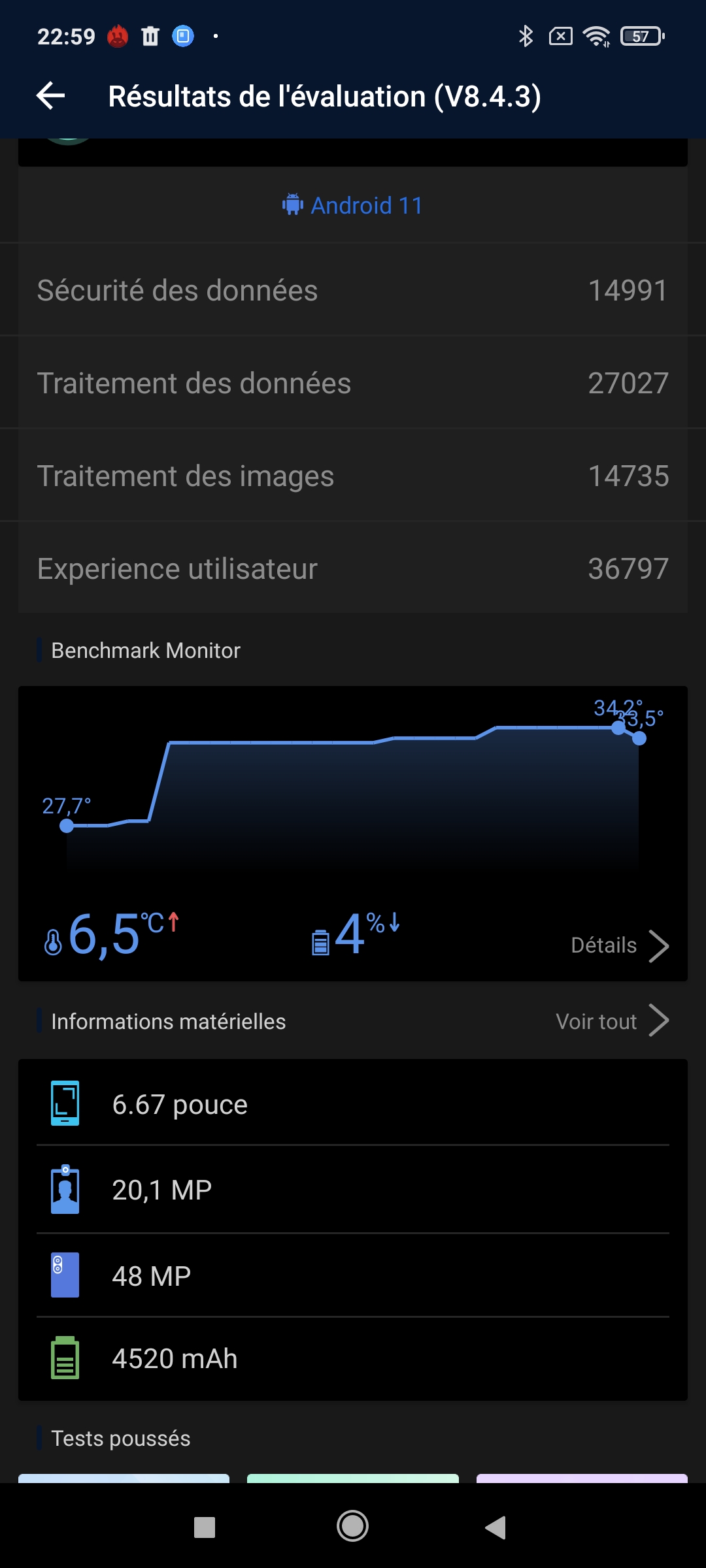Image resolution: width=706 pixels, height=1568 pixels.
Task: Open the 6.67 pouce screen info row
Action: pos(353,1104)
